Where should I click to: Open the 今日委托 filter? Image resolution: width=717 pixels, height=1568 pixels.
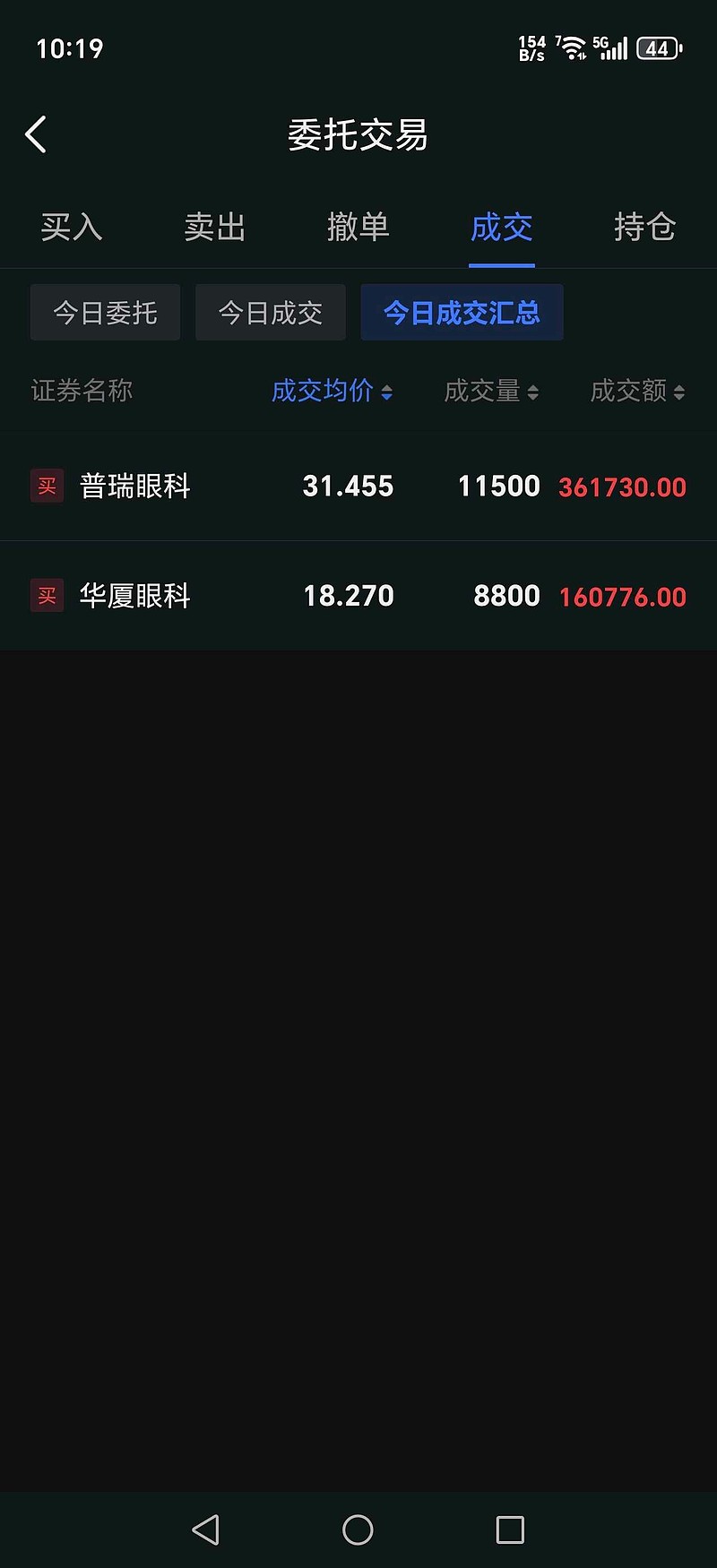point(104,312)
